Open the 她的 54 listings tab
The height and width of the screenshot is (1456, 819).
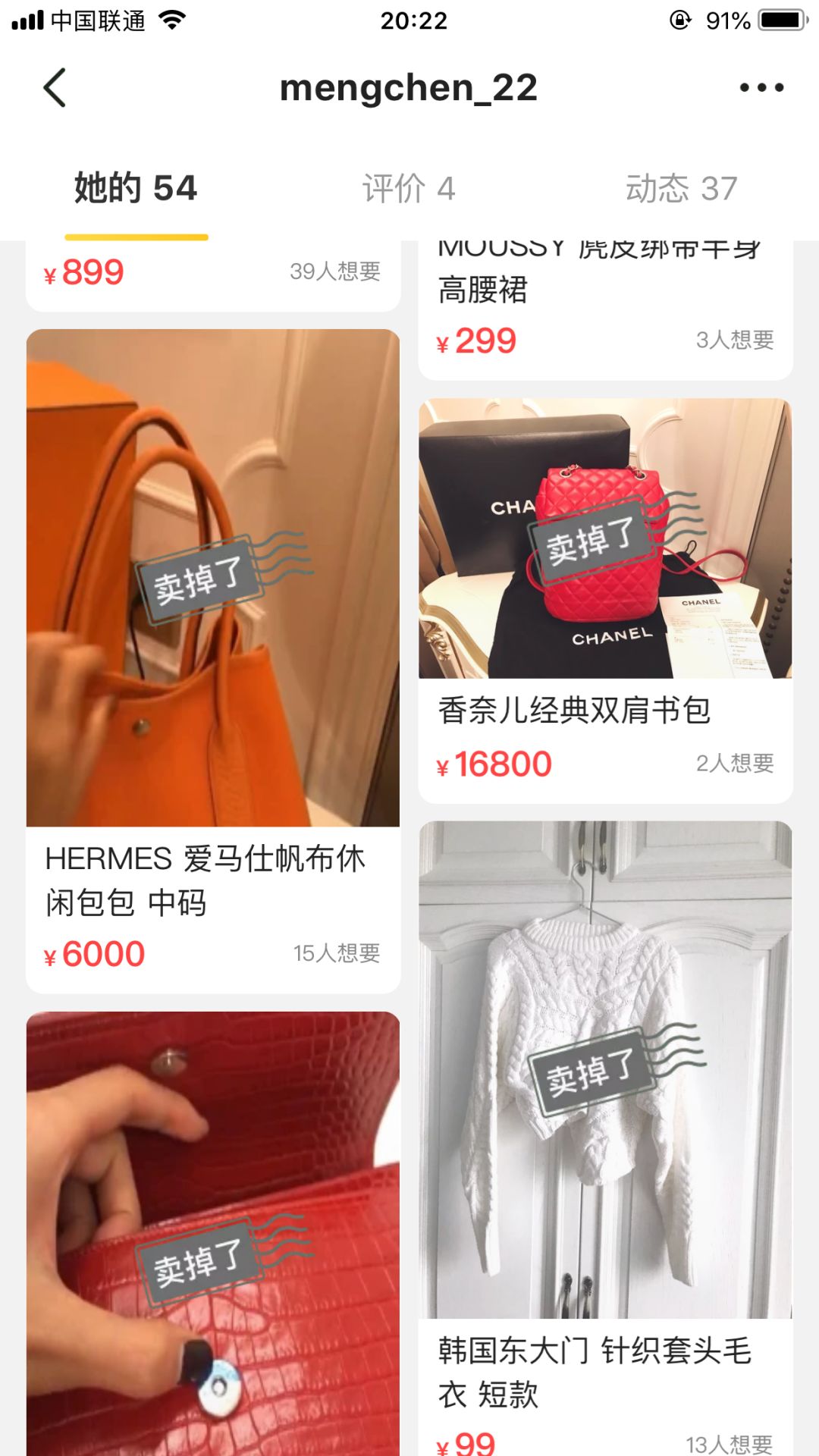(x=135, y=188)
